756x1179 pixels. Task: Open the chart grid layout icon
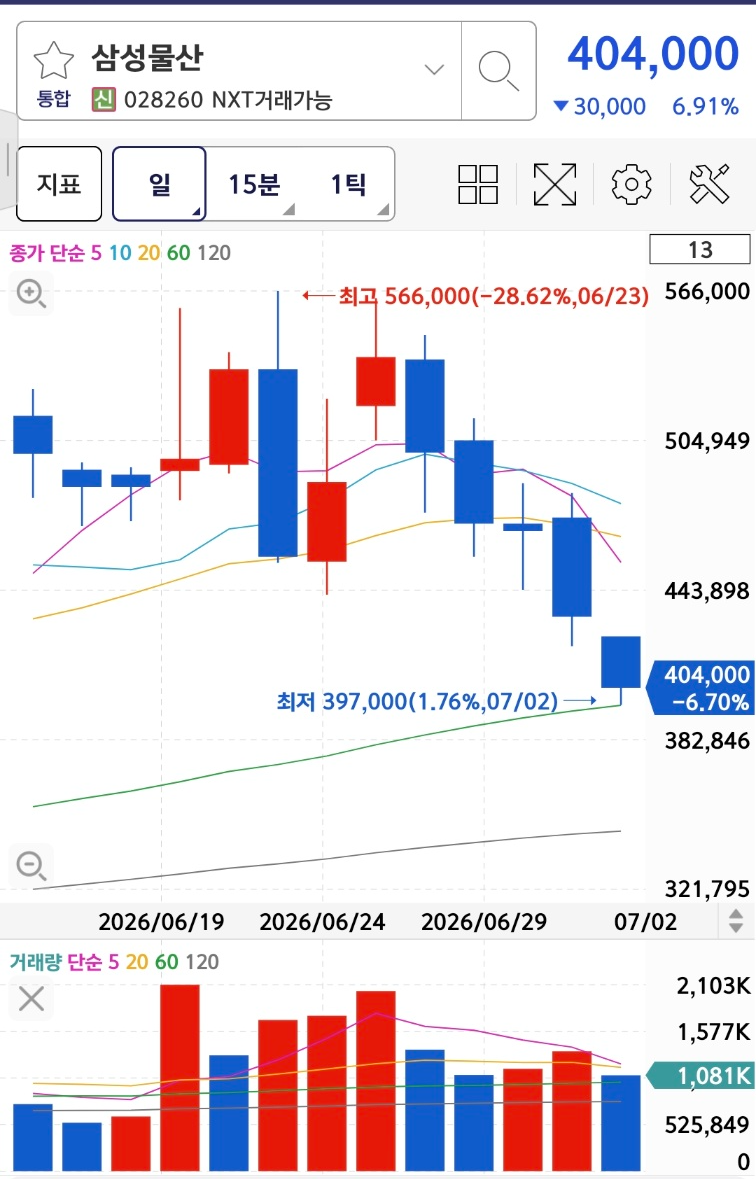478,184
